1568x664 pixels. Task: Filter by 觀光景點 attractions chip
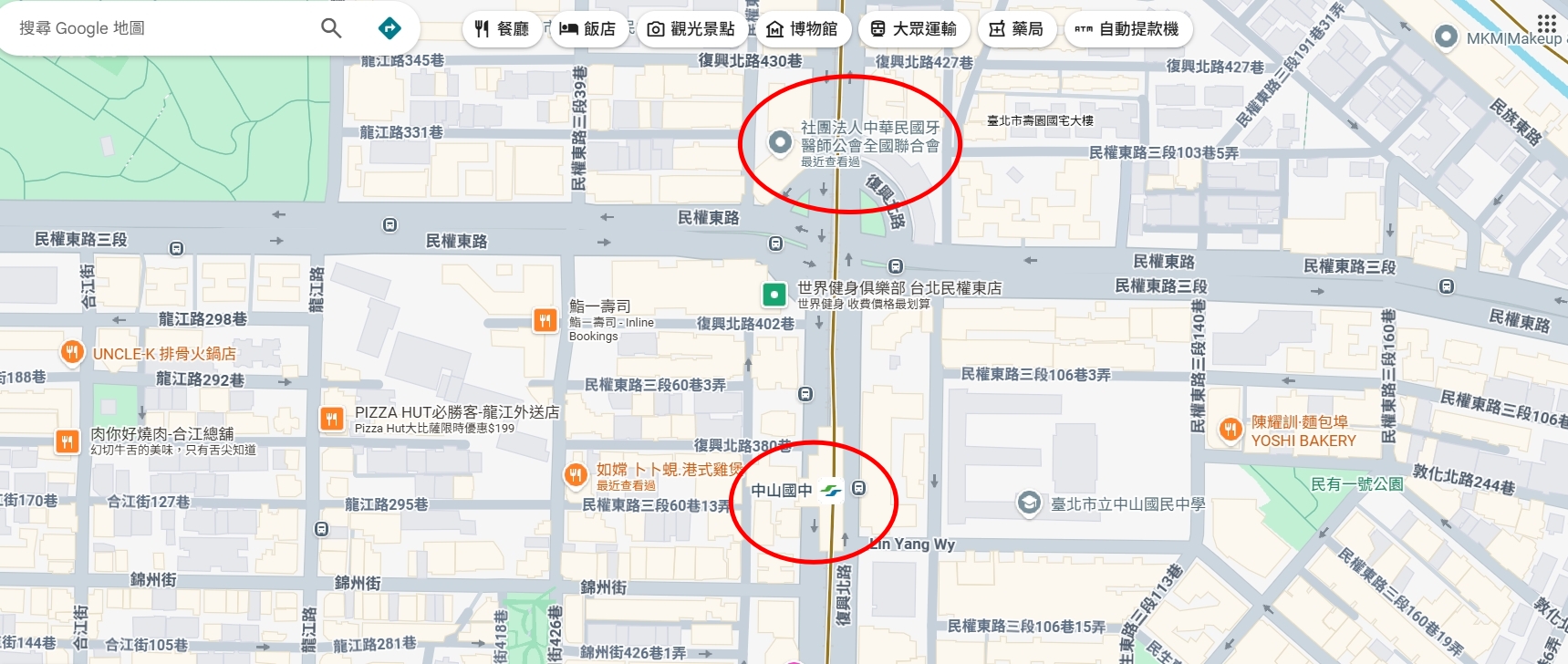tap(691, 29)
